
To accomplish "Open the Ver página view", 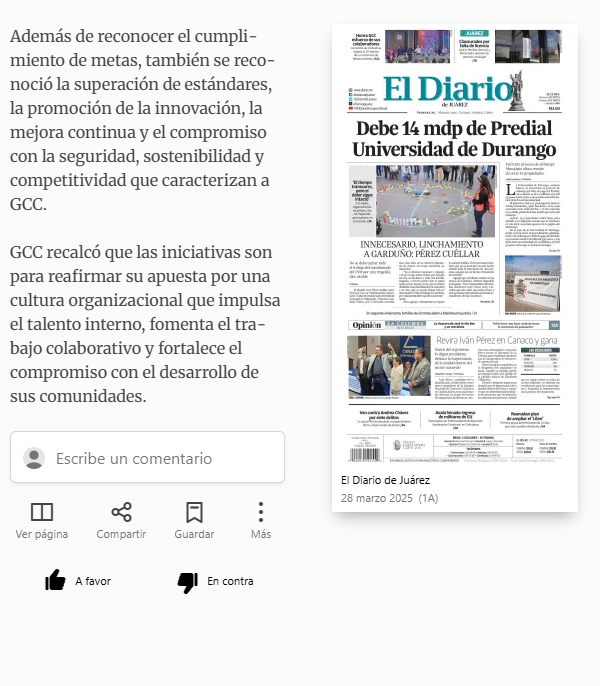I will click(42, 521).
